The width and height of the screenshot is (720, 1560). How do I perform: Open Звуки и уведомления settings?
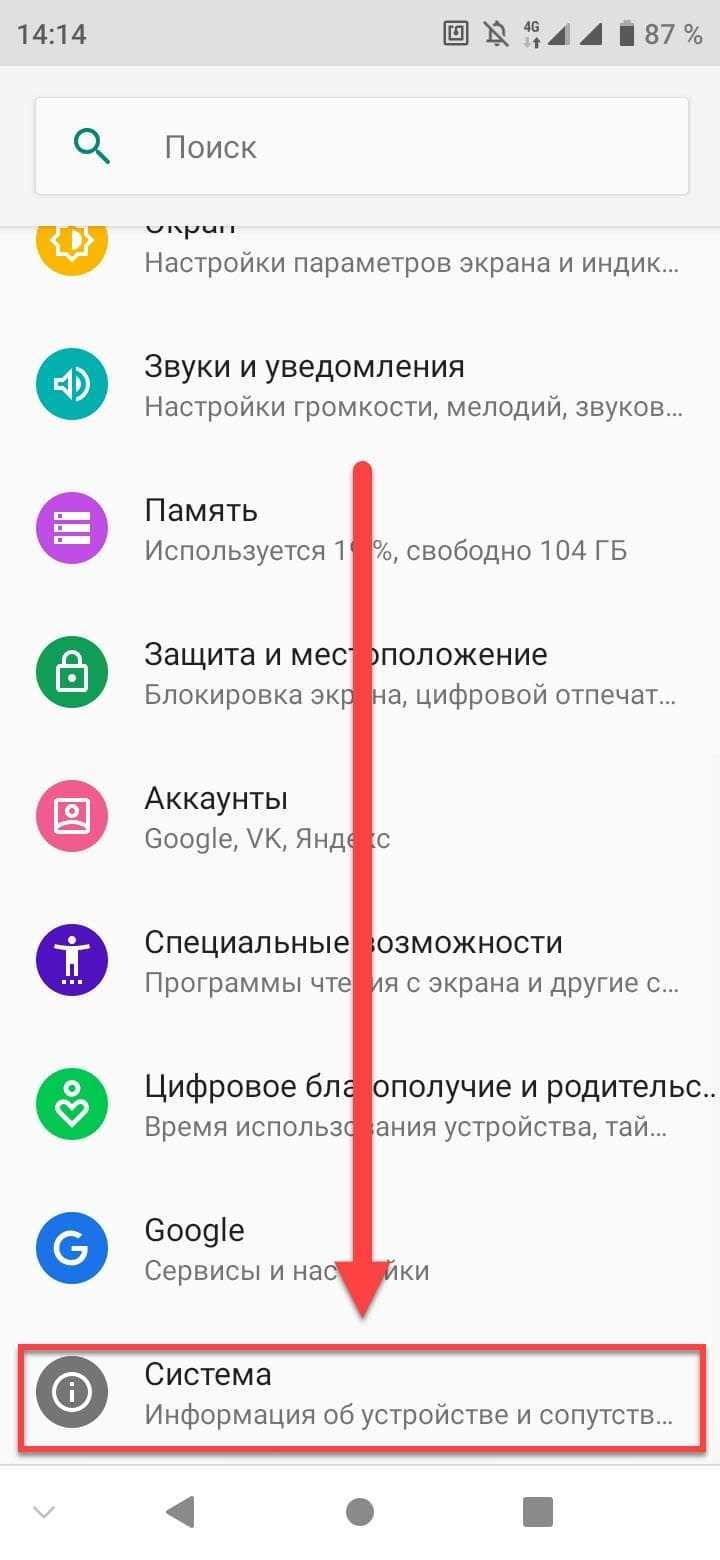(400, 385)
